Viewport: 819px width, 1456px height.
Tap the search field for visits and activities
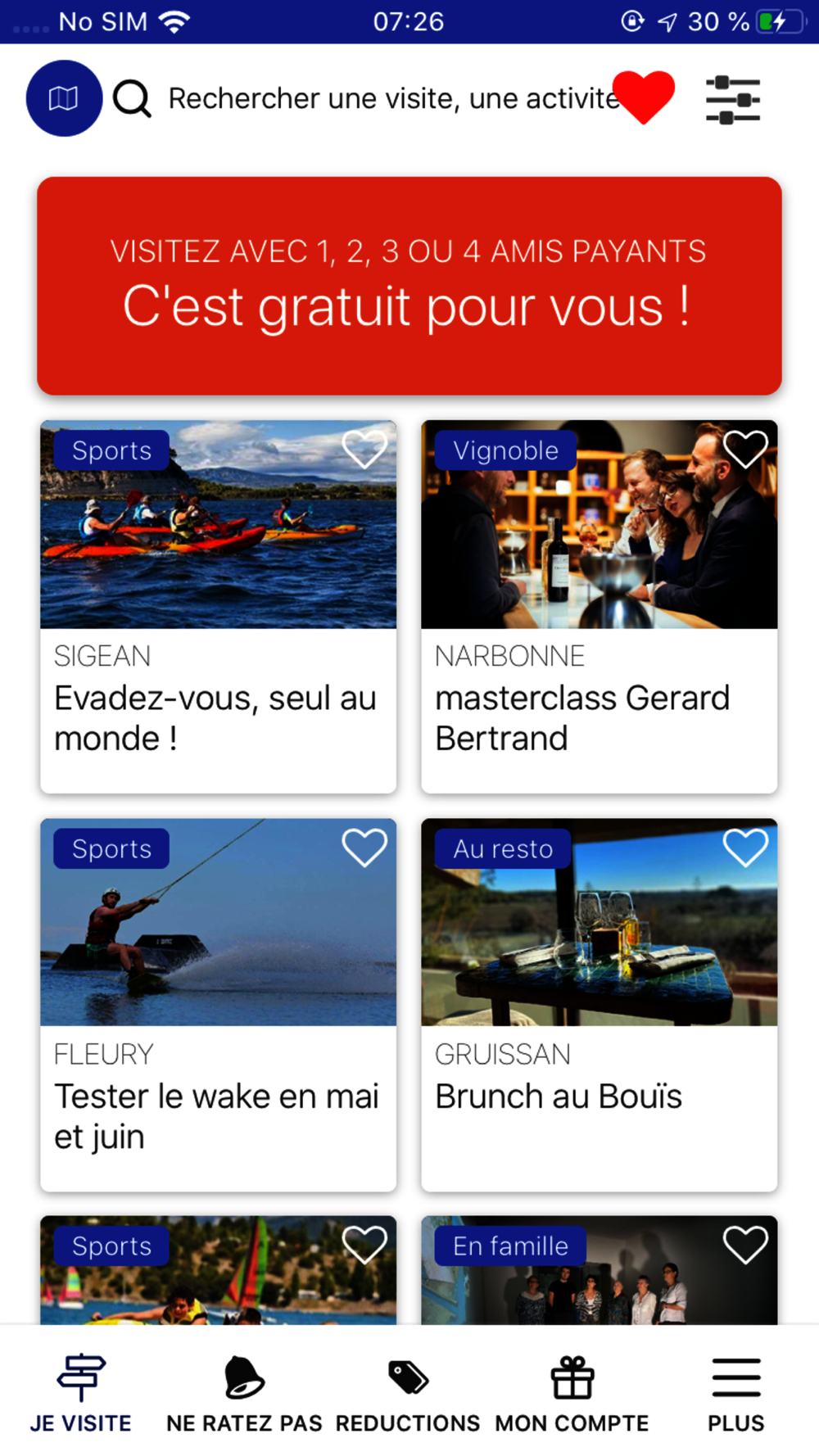(385, 98)
